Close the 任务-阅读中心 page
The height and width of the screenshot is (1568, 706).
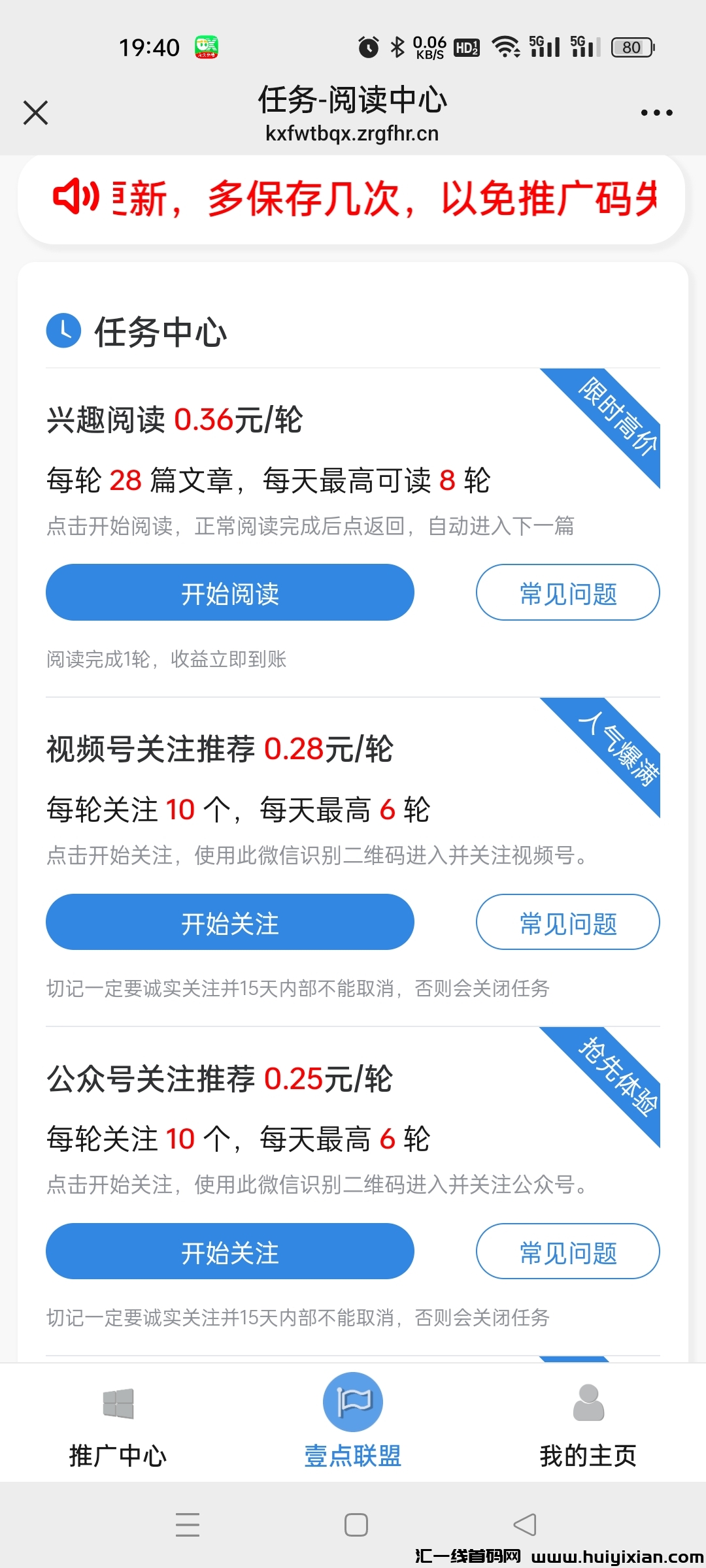click(x=36, y=112)
